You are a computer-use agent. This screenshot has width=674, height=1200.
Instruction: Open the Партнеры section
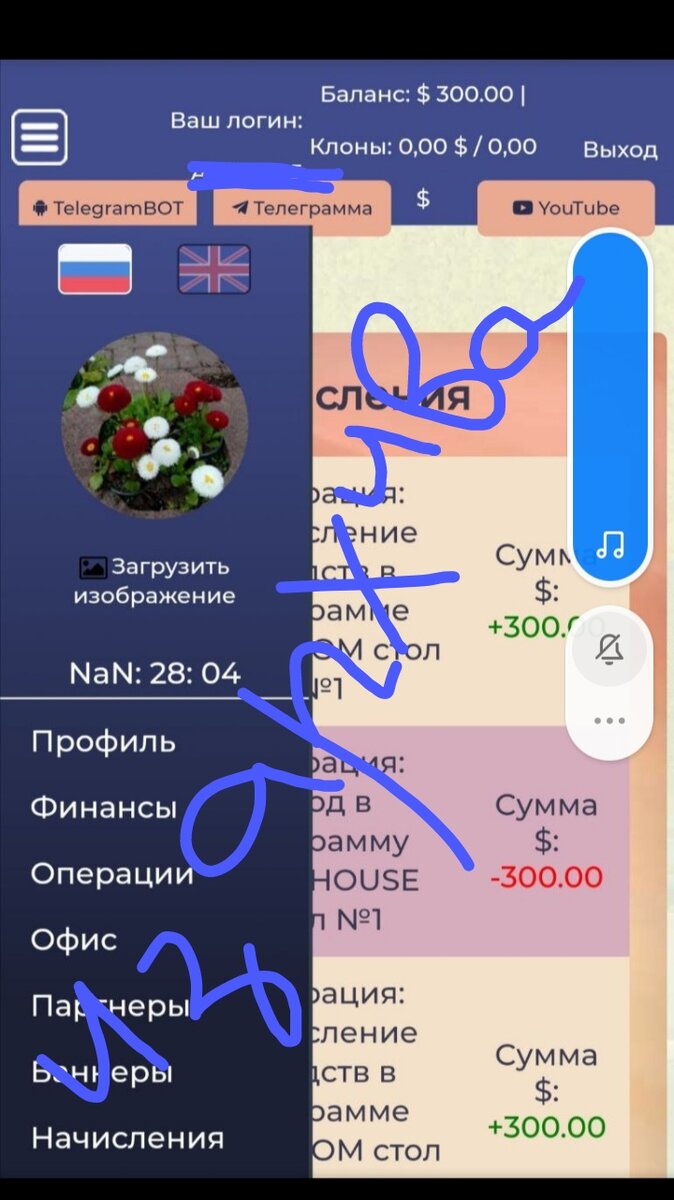click(110, 1006)
